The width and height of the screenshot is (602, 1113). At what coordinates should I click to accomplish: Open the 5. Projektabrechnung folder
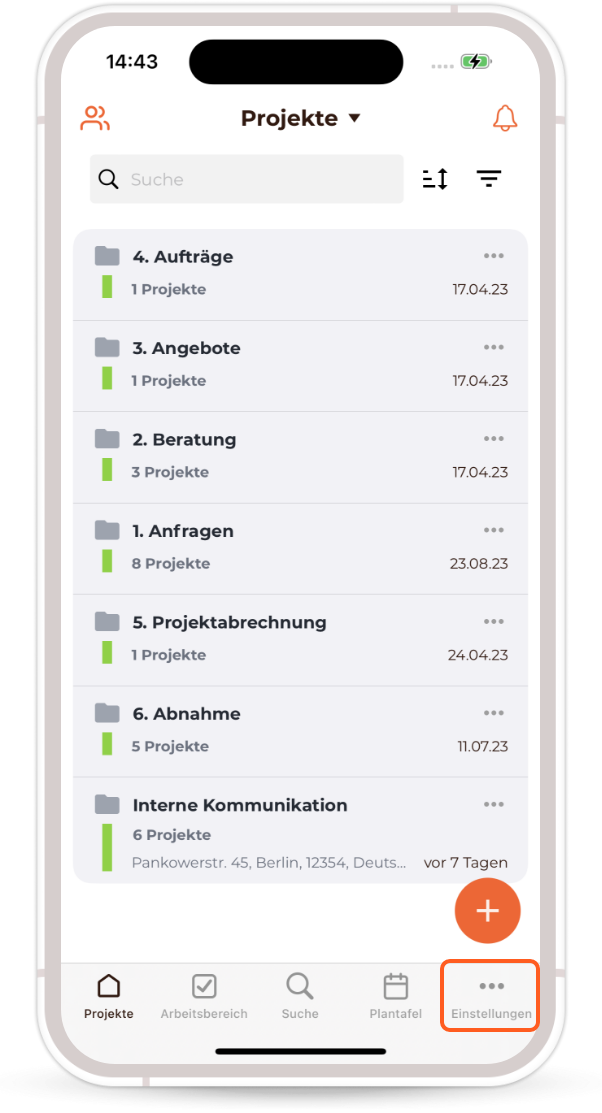click(229, 622)
